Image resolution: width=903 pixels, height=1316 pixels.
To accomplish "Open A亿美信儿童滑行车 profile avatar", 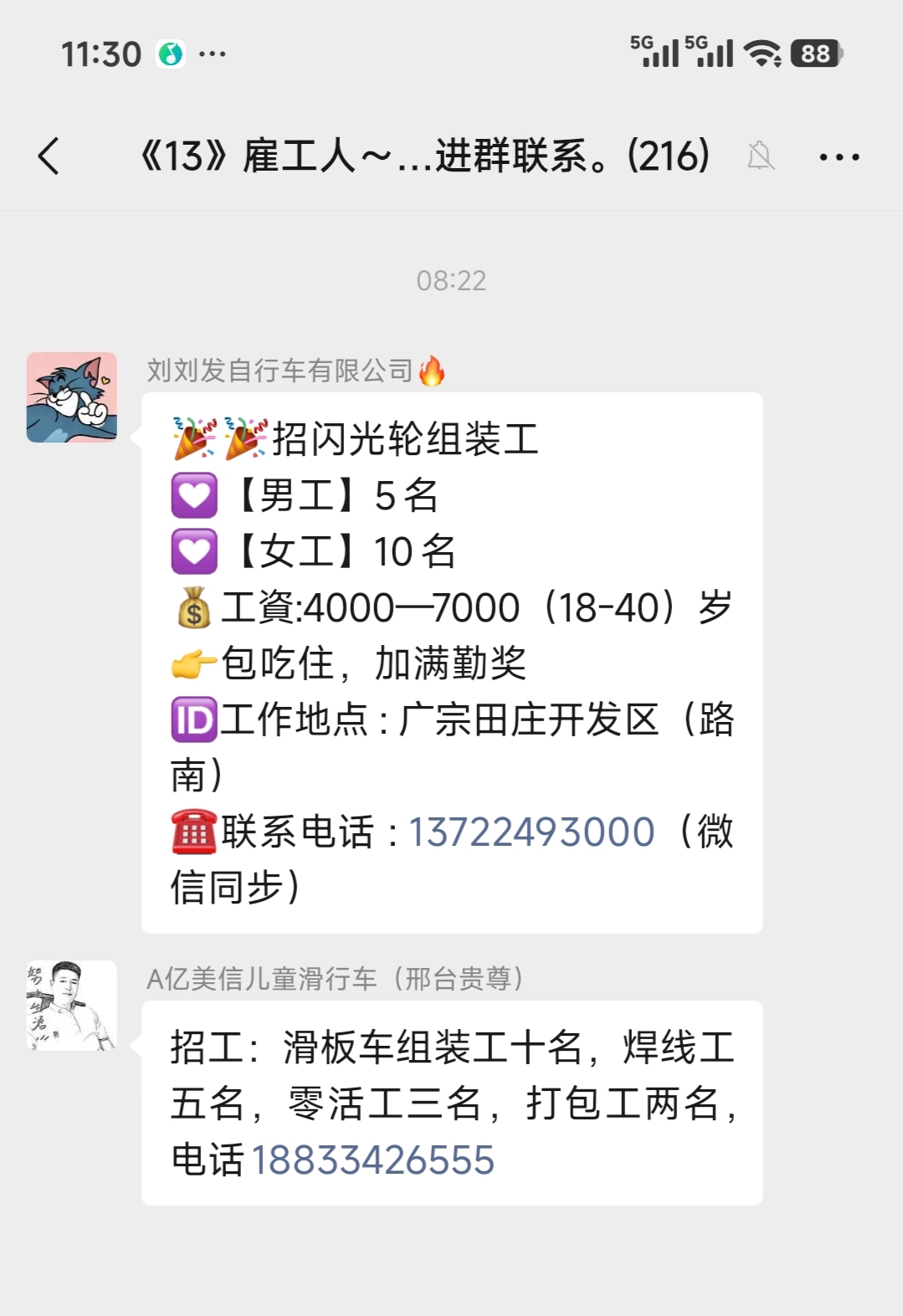I will point(72,1006).
